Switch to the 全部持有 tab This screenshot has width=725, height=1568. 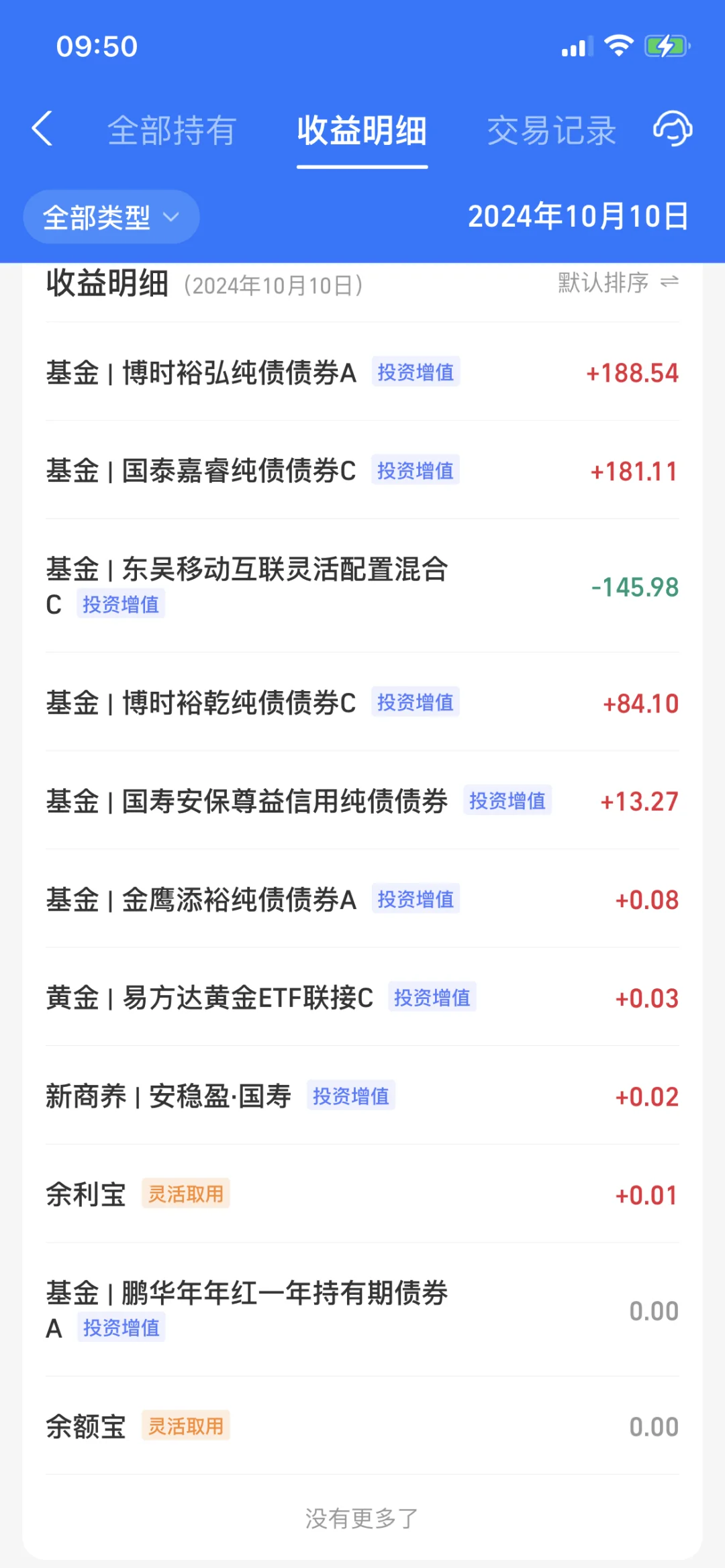pyautogui.click(x=172, y=130)
